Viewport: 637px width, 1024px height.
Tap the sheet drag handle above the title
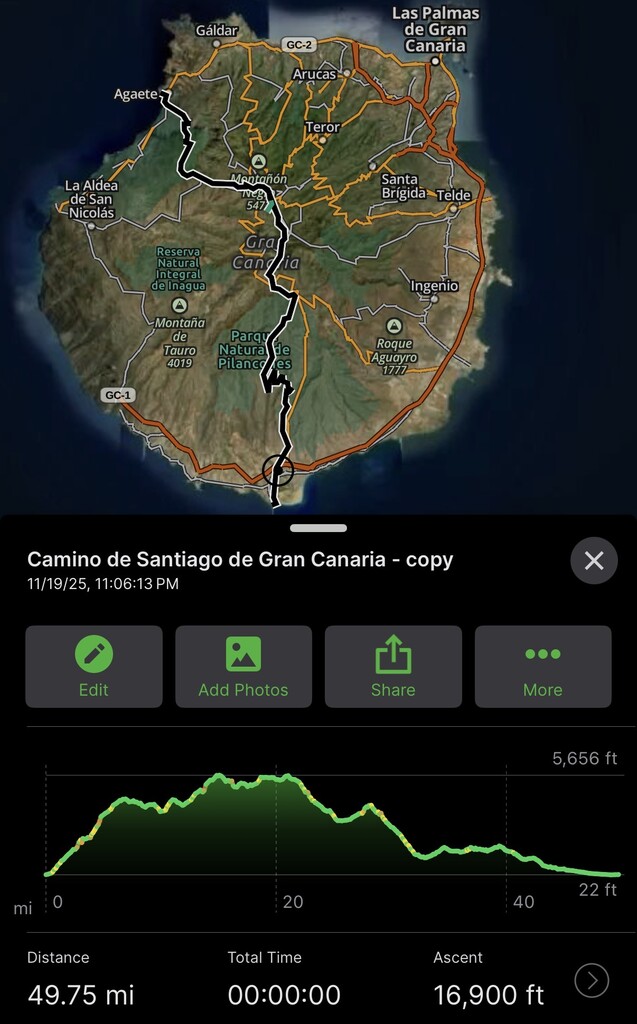point(318,528)
